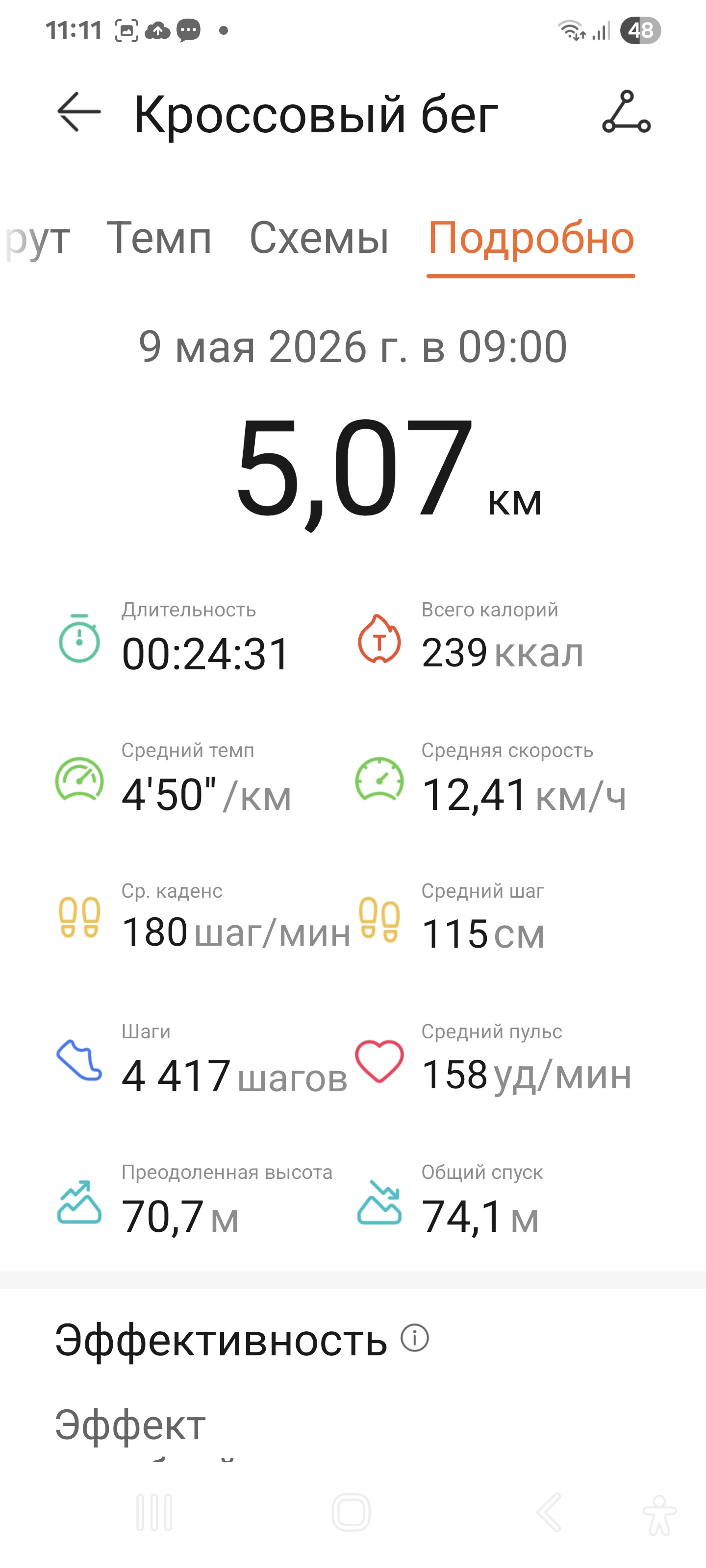The height and width of the screenshot is (1568, 706).
Task: Go to home screen via navigation bar
Action: (x=352, y=1512)
